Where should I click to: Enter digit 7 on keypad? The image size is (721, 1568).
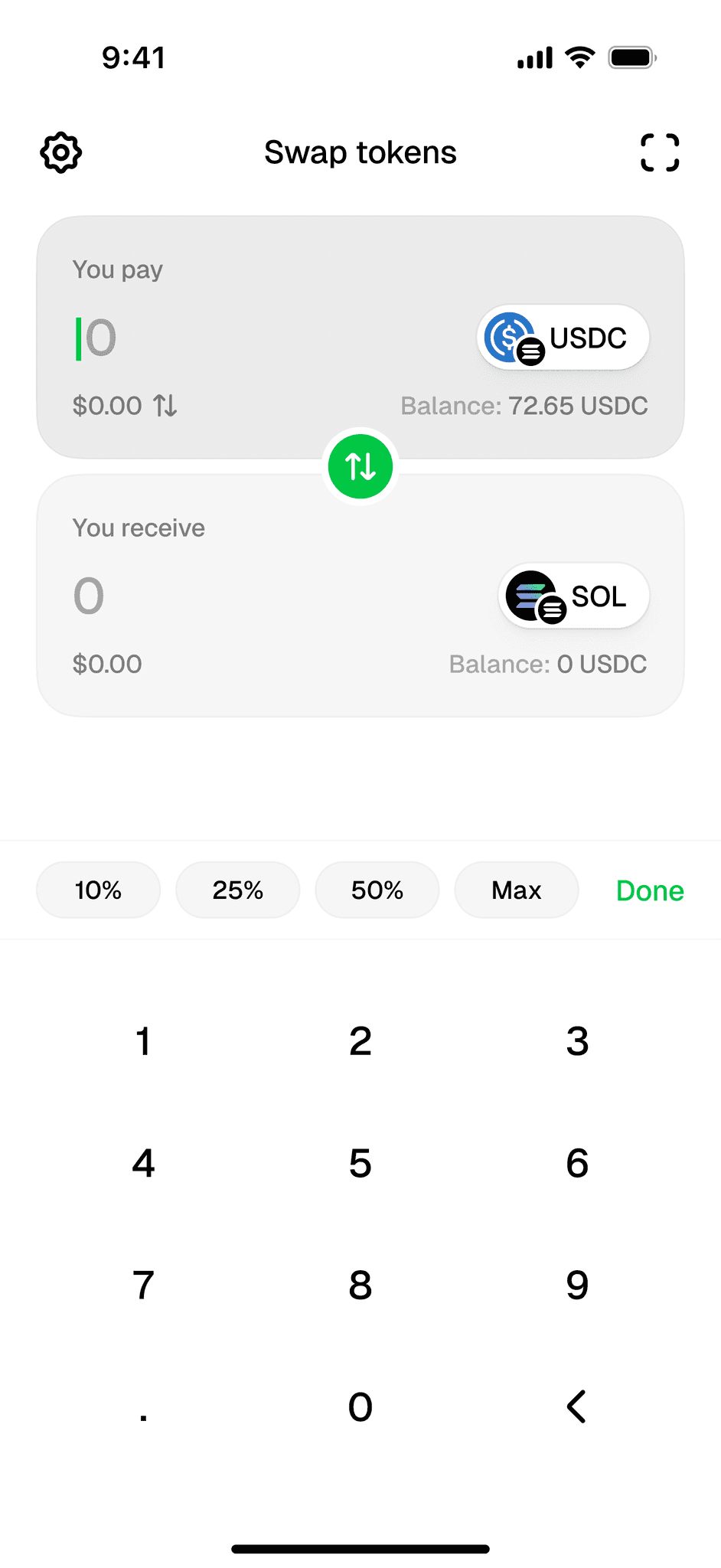[143, 1285]
